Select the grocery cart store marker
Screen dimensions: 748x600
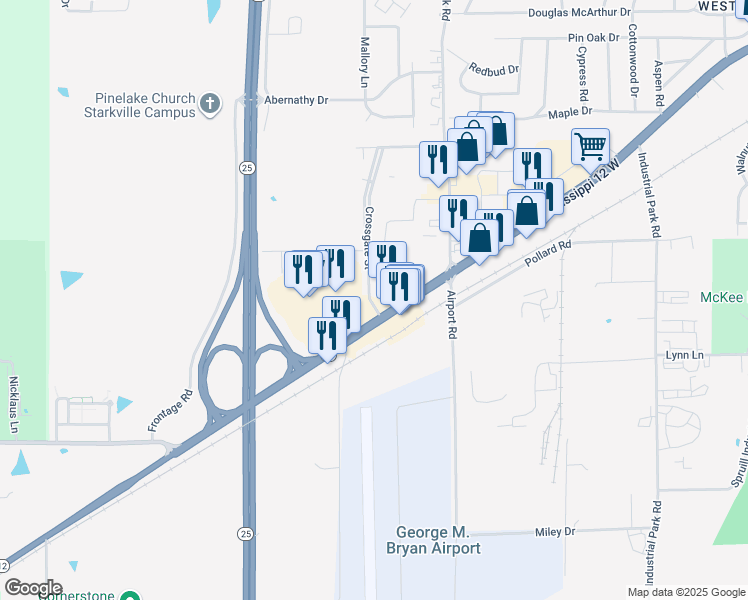point(590,146)
